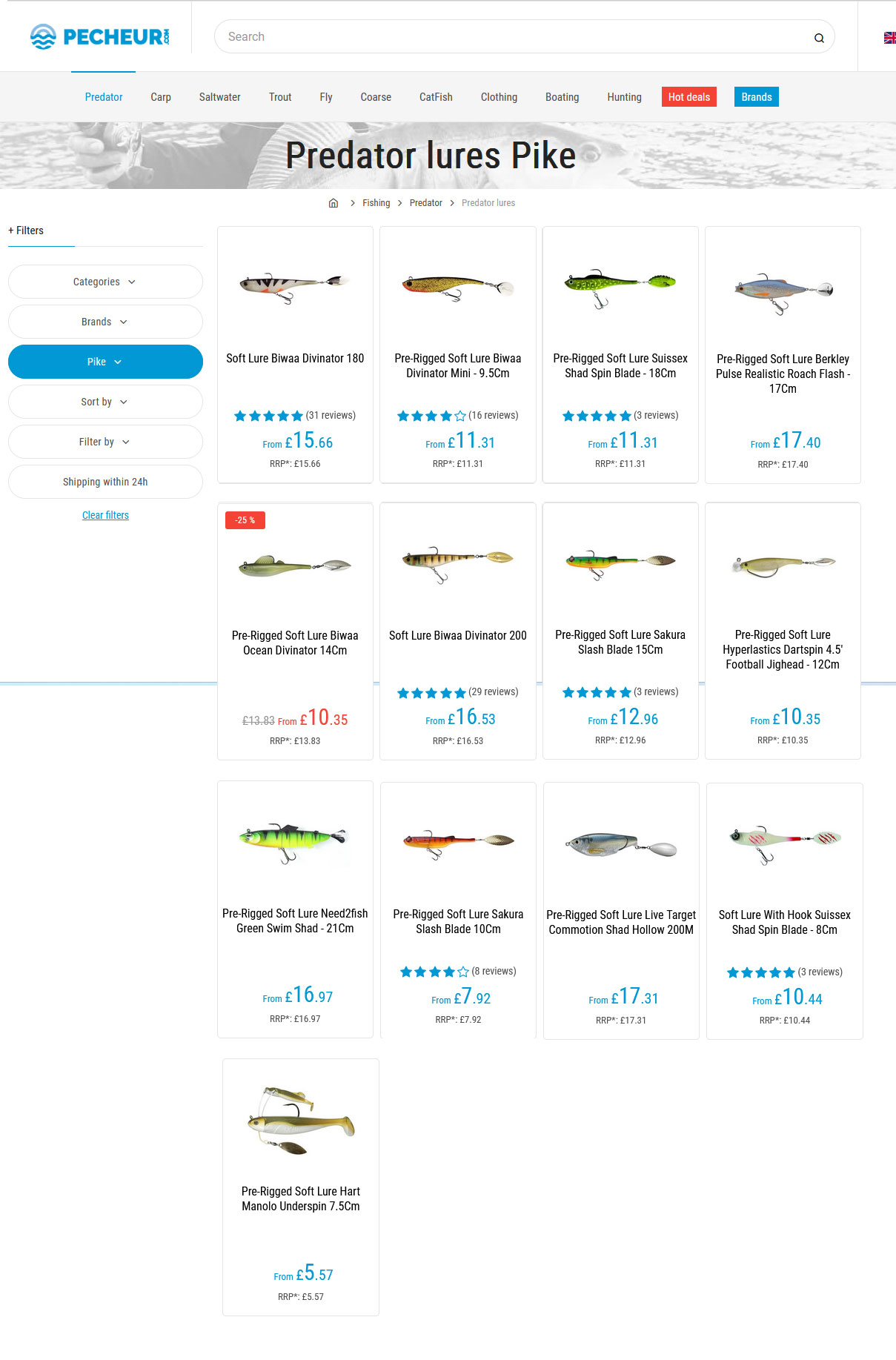896x1360 pixels.
Task: Open the Hot deals button
Action: [688, 97]
